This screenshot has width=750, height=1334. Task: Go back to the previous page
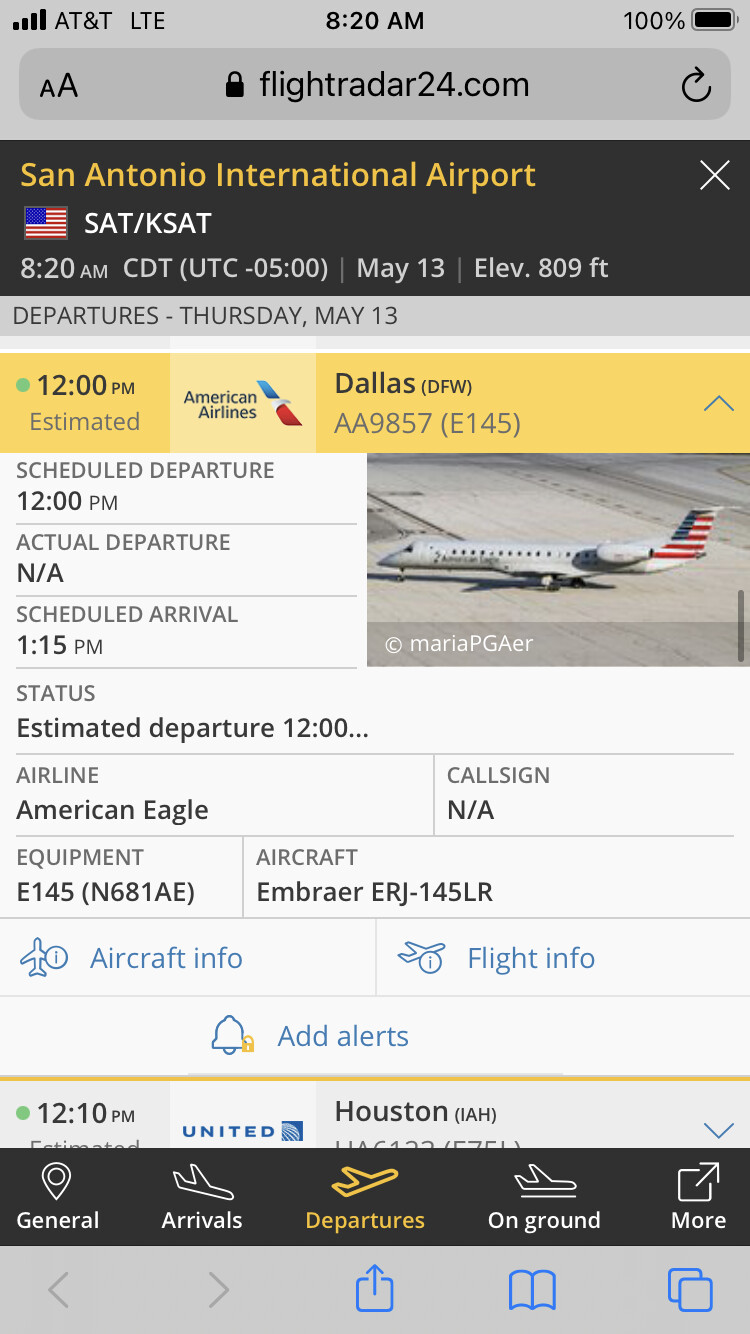[x=59, y=1290]
